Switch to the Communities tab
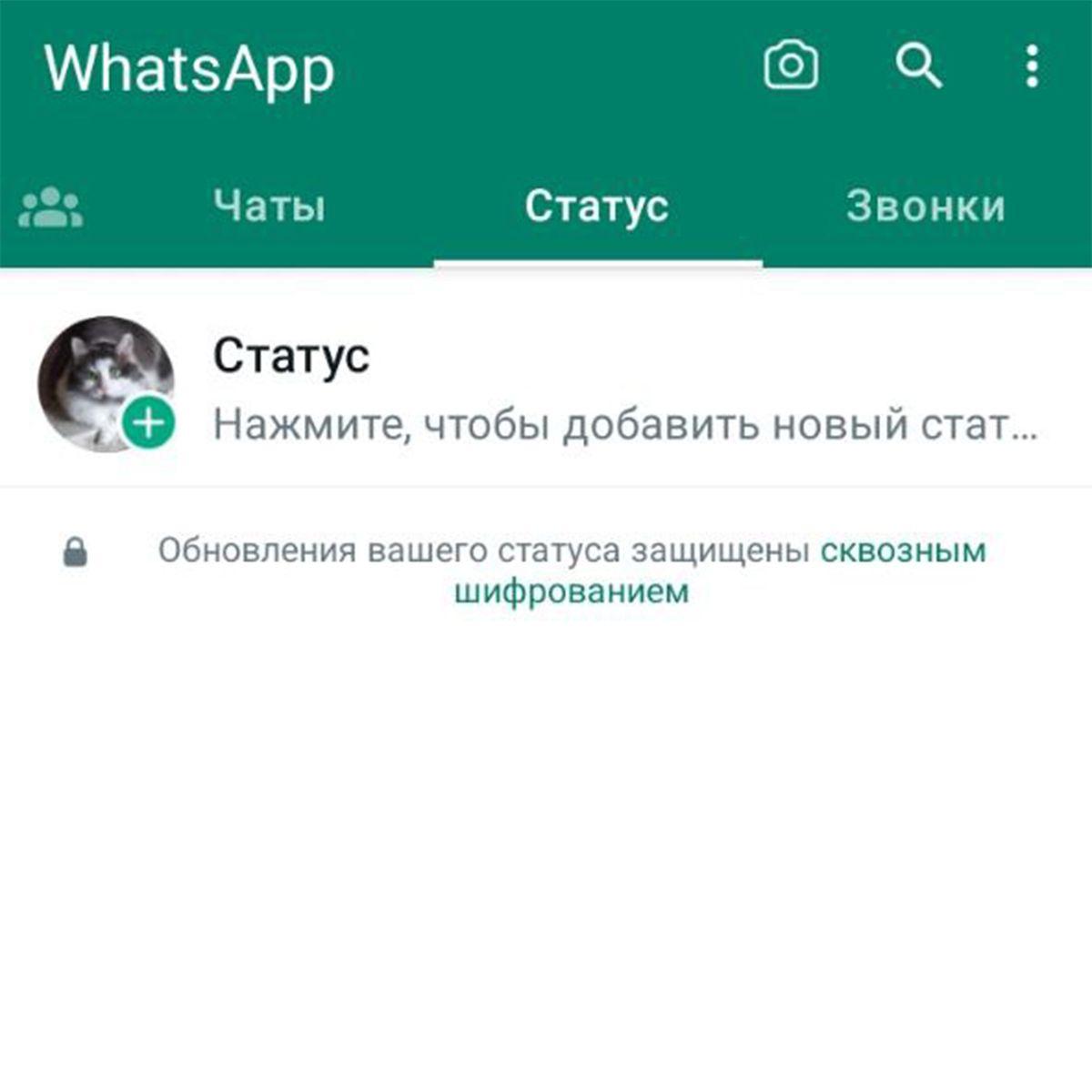Image resolution: width=1092 pixels, height=1092 pixels. [x=51, y=207]
